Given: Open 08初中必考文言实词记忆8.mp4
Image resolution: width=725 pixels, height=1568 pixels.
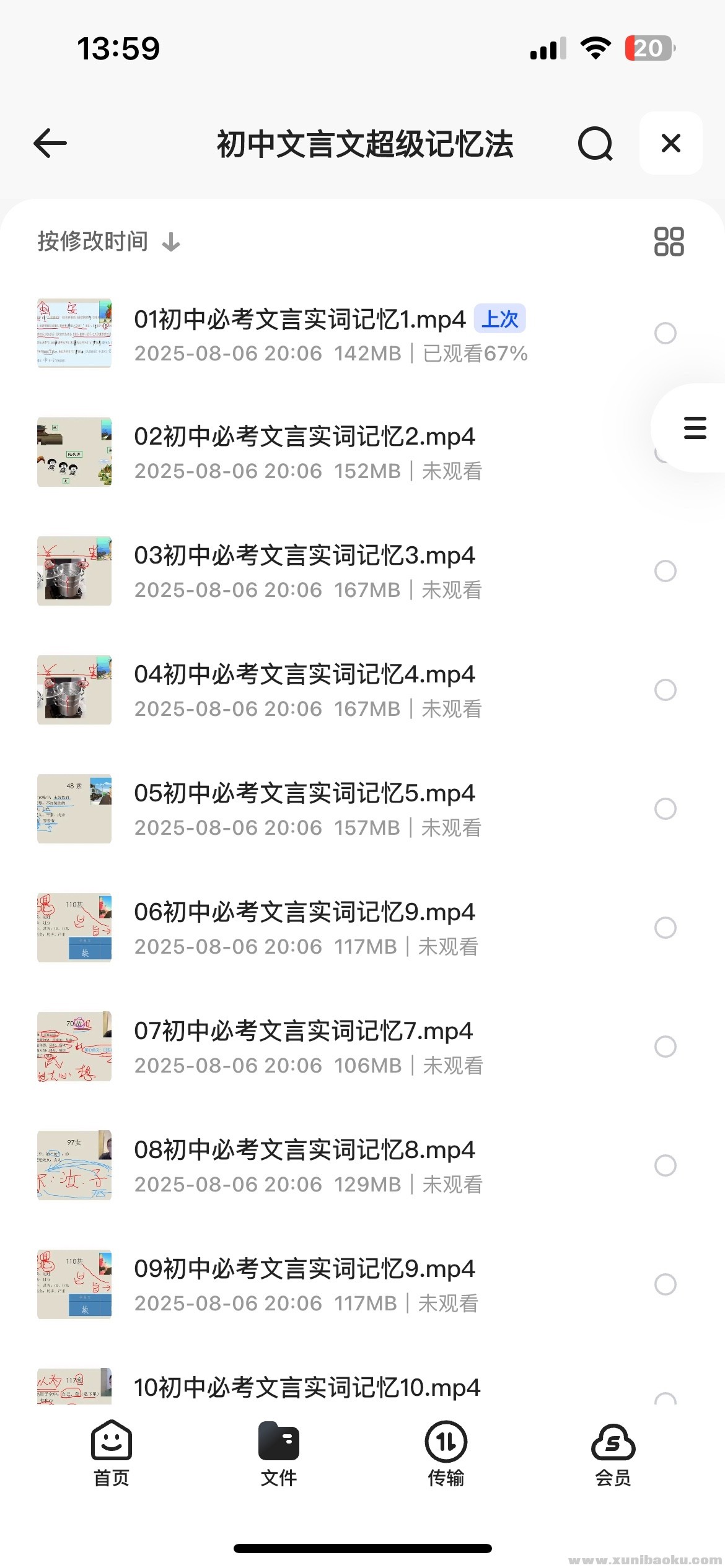Looking at the screenshot, I should click(304, 1151).
